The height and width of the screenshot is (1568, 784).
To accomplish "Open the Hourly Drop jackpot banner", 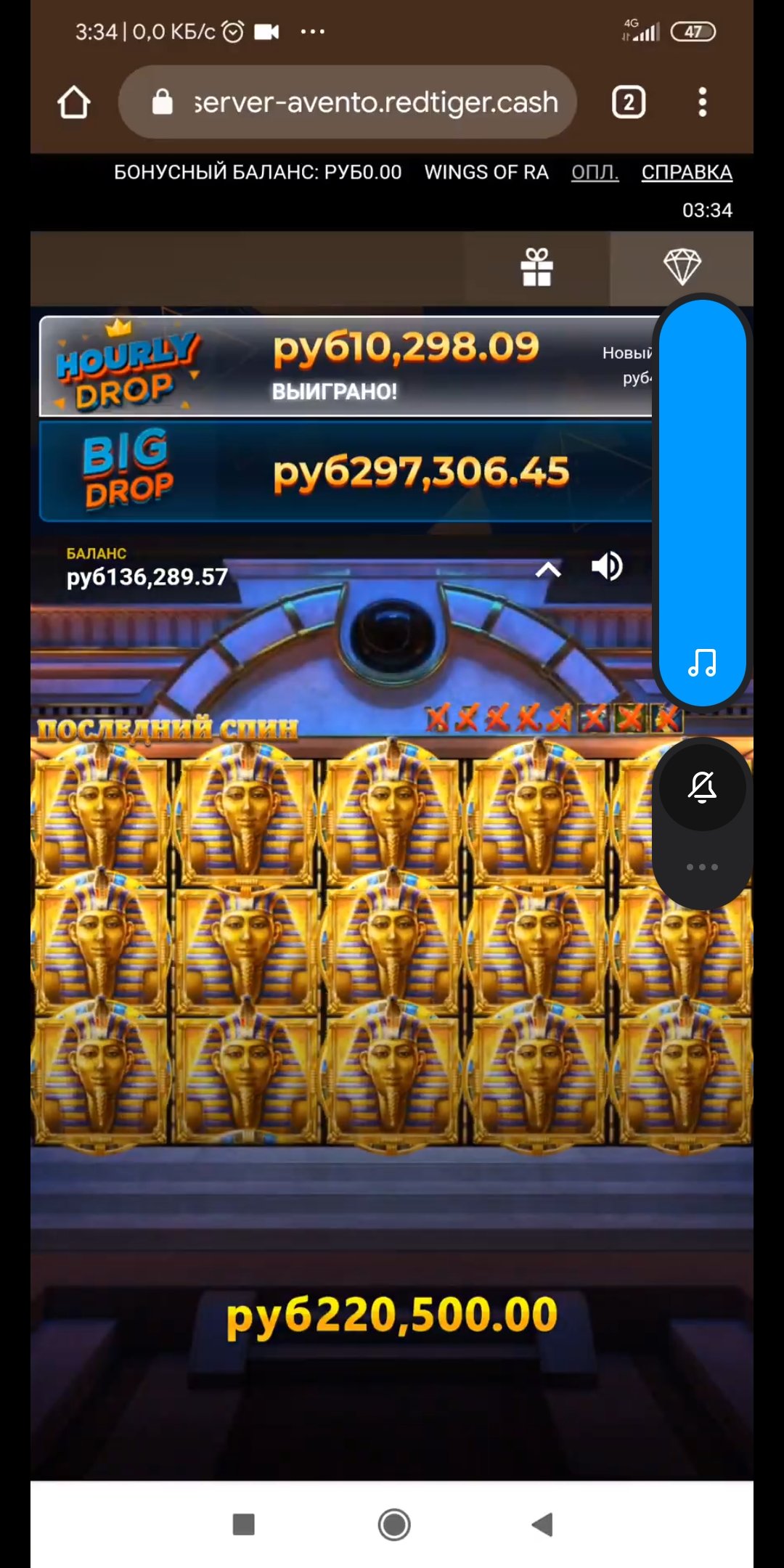I will (345, 367).
